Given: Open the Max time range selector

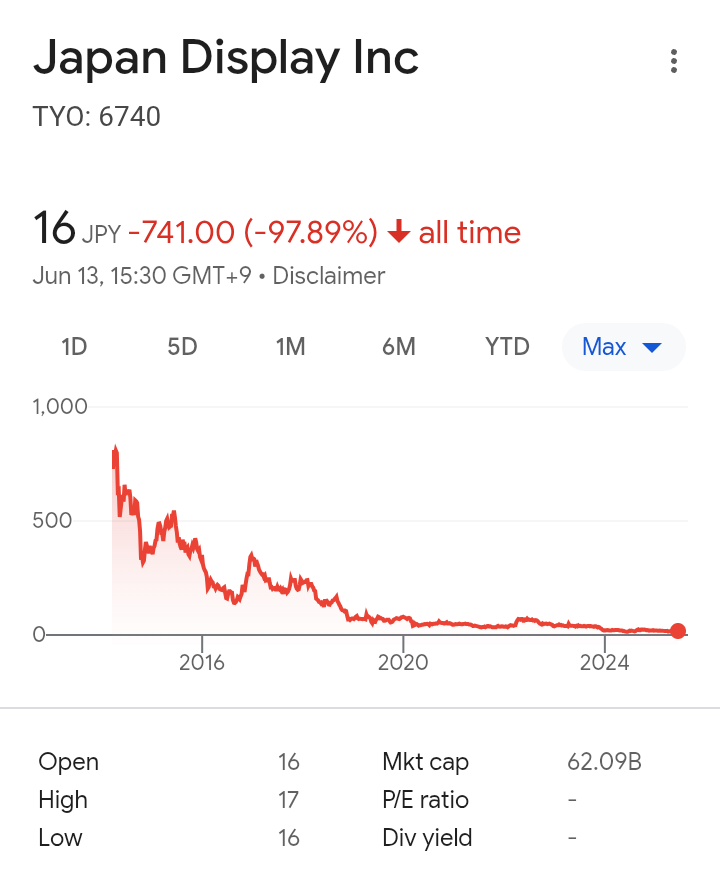Looking at the screenshot, I should point(624,347).
